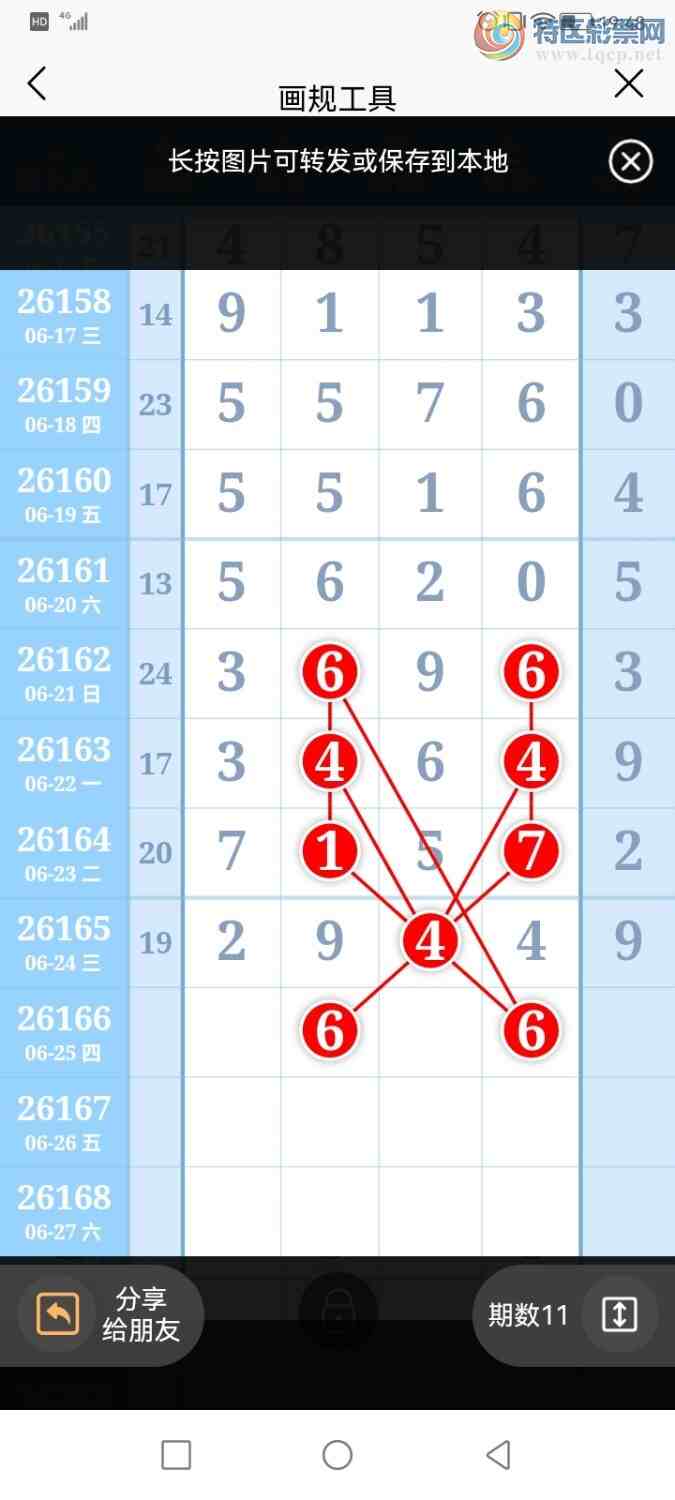Share the chart with 分享给朋友
Screen dimensions: 675x1500
click(110, 1315)
